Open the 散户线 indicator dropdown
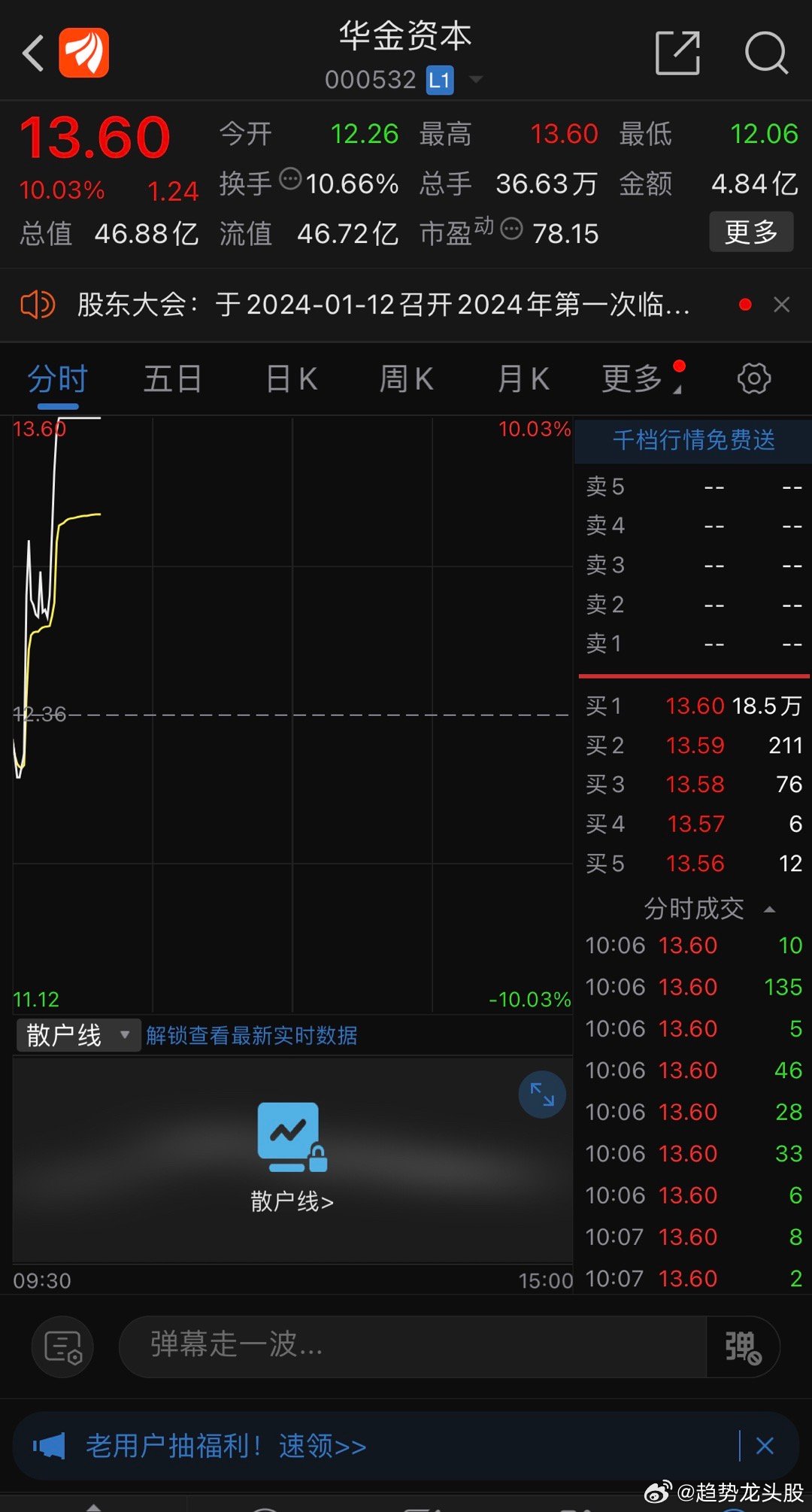 pos(78,1035)
